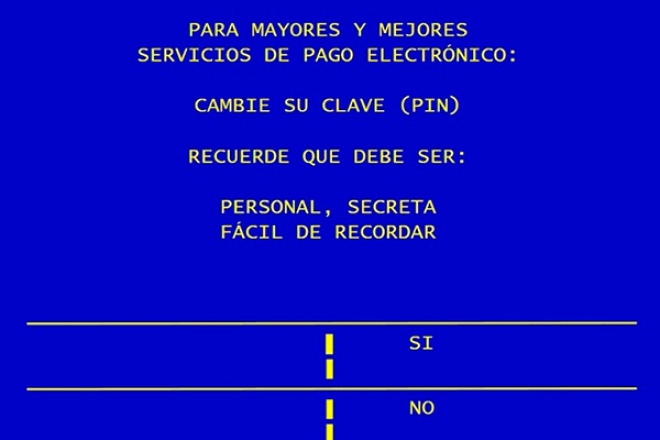Choose NO to skip the PIN change
Screen dimensions: 660x440
[421, 408]
